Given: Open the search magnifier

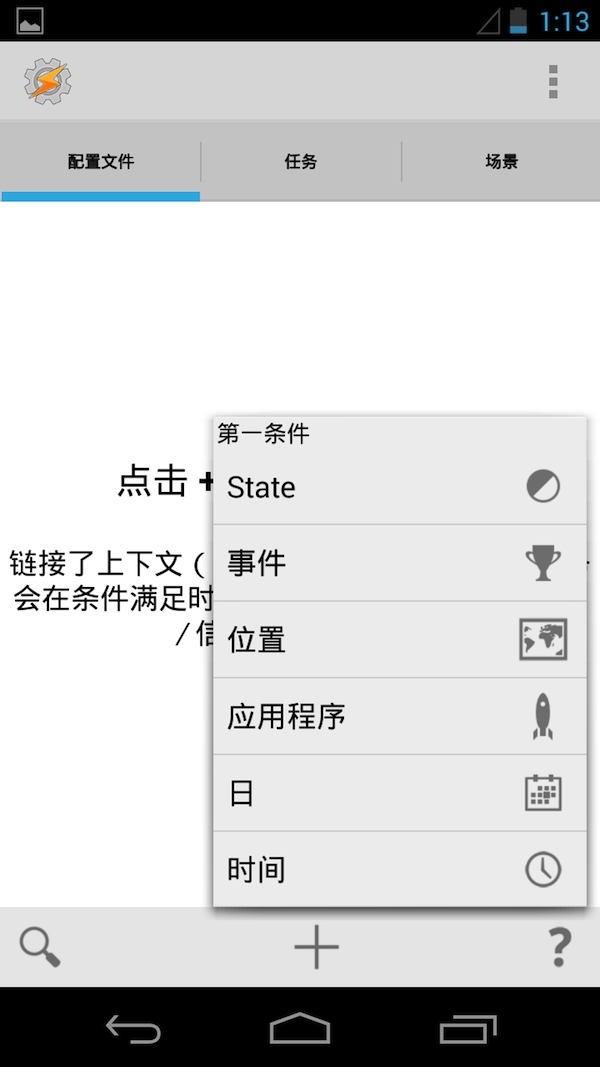Looking at the screenshot, I should tap(40, 946).
